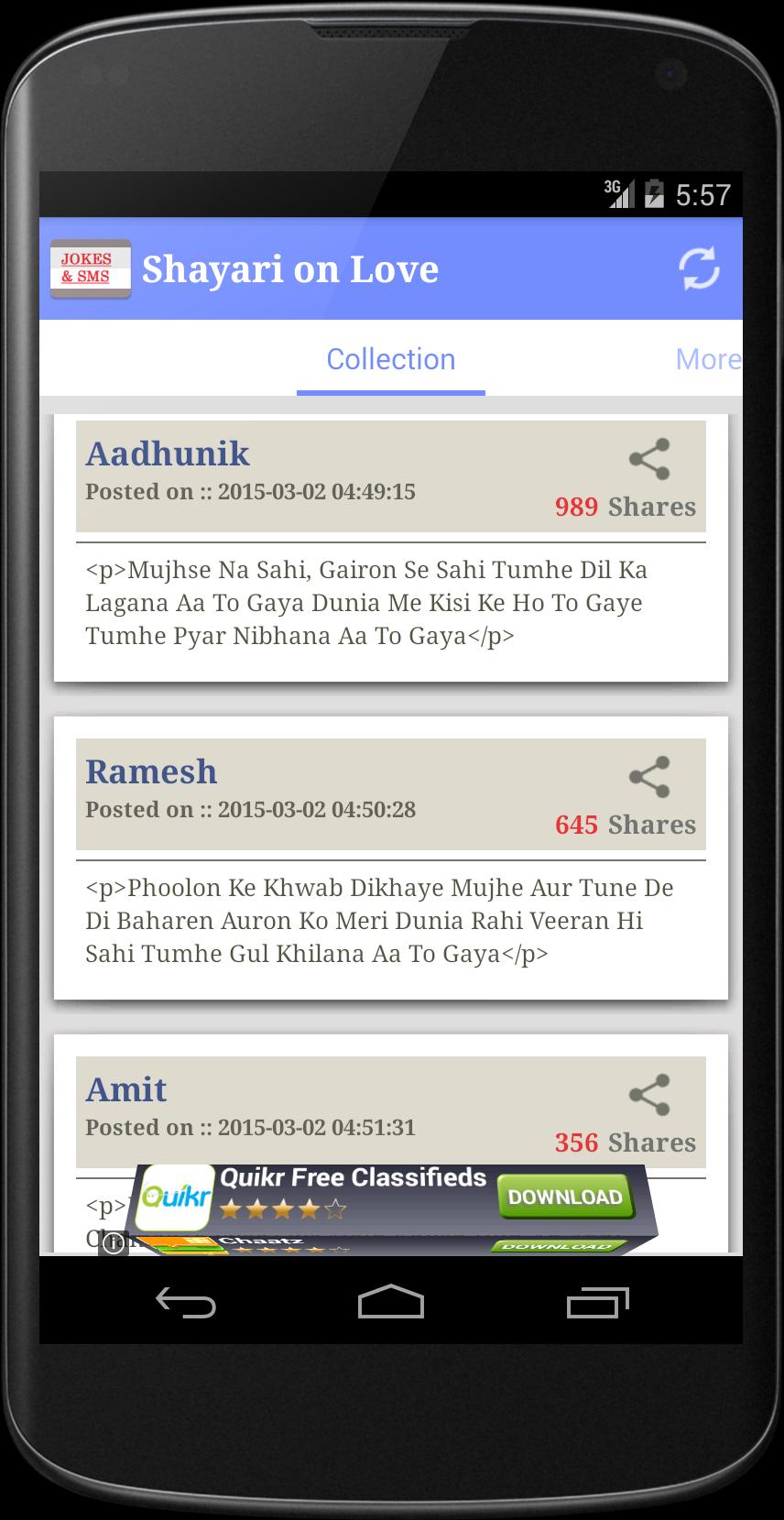The width and height of the screenshot is (784, 1520).
Task: Open the More tab
Action: point(710,359)
